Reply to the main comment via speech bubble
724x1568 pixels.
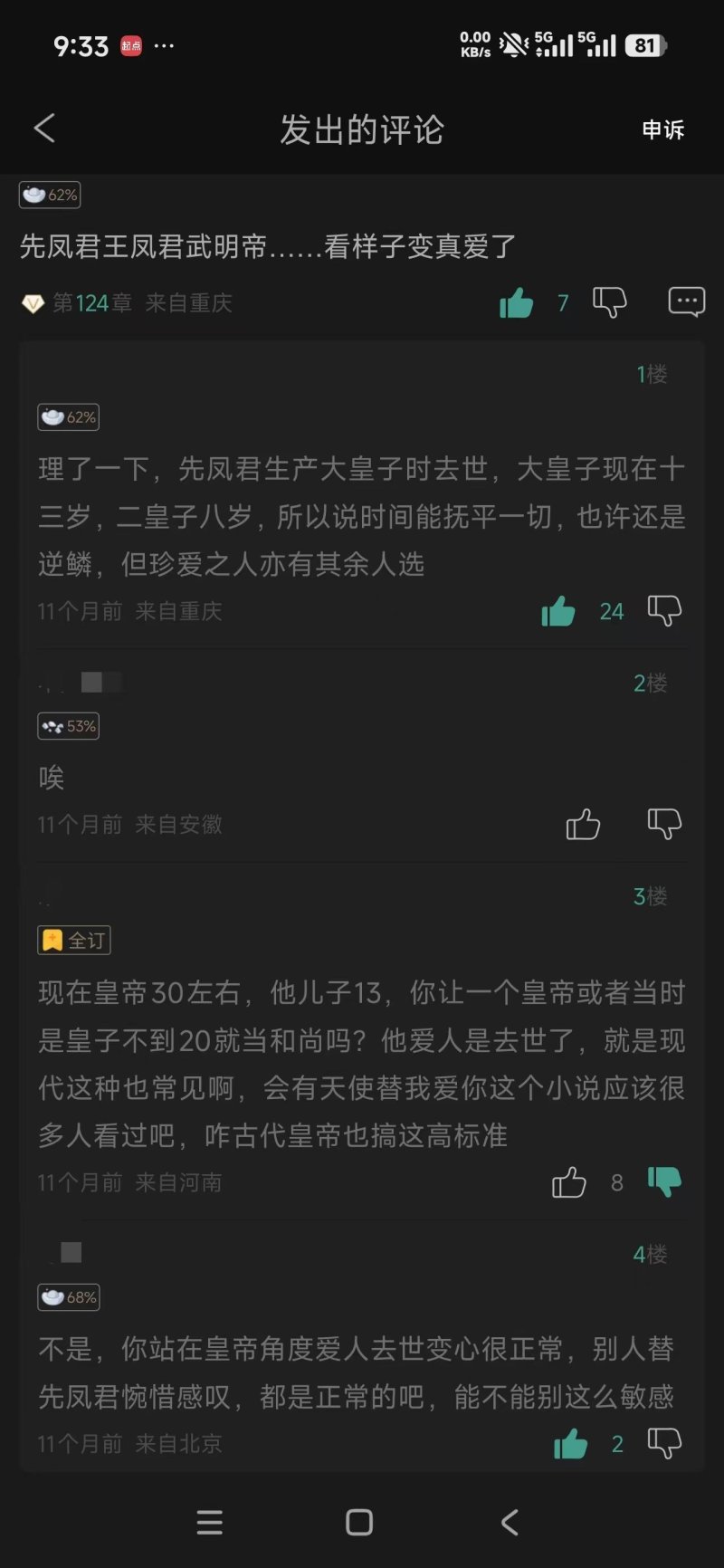tap(686, 301)
